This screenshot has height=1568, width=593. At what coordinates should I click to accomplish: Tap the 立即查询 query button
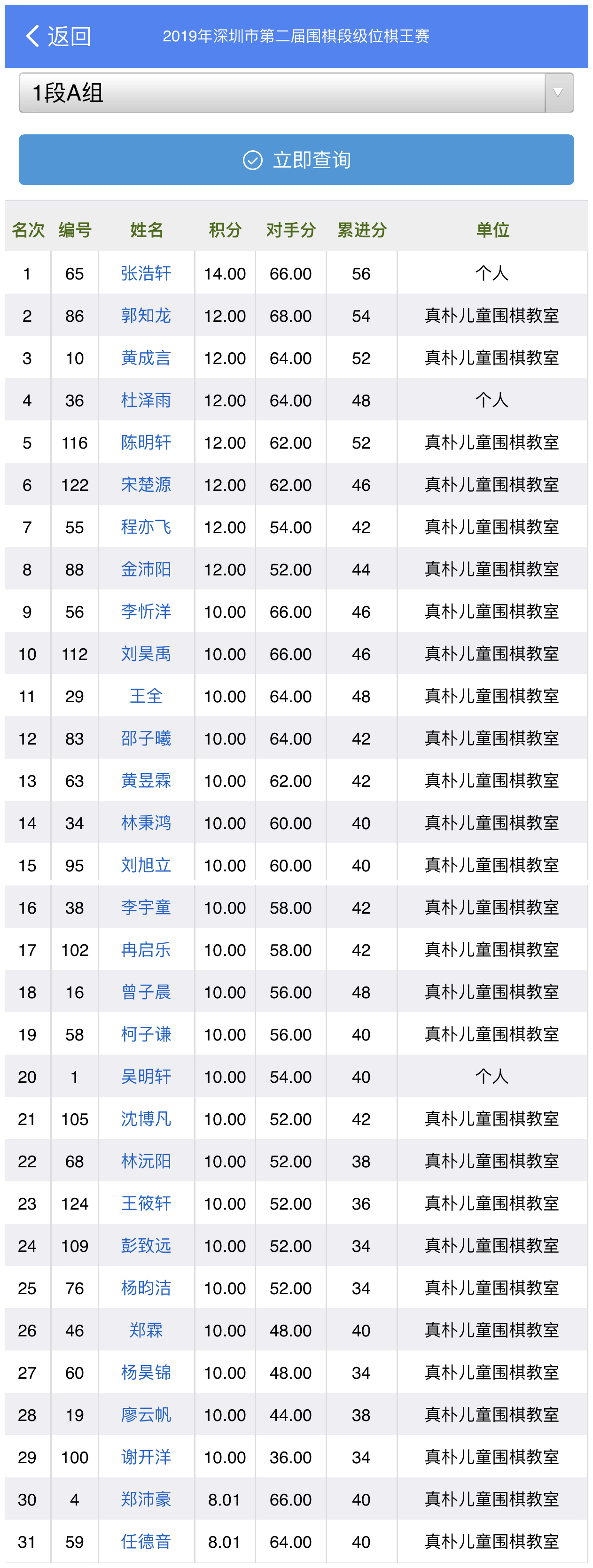[296, 160]
